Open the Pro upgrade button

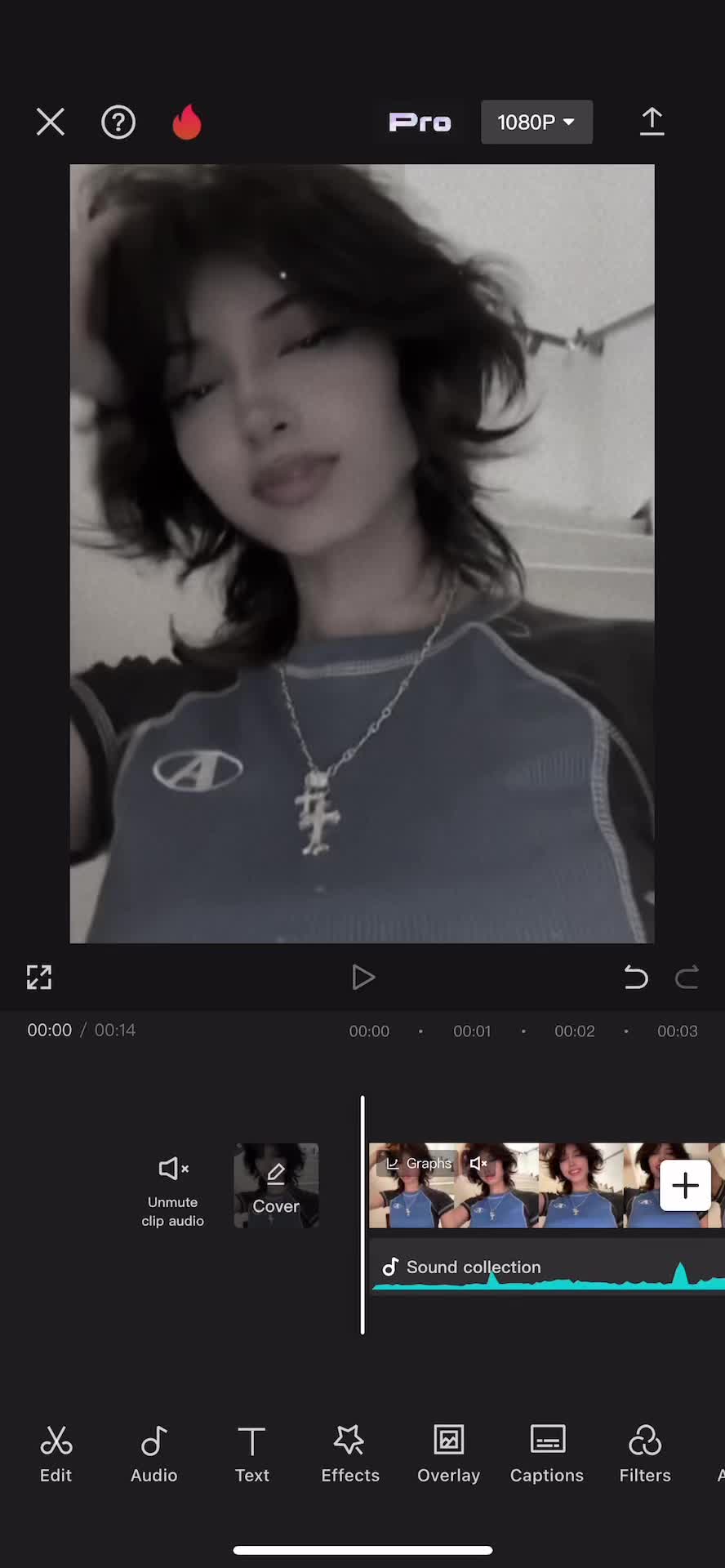pyautogui.click(x=420, y=122)
